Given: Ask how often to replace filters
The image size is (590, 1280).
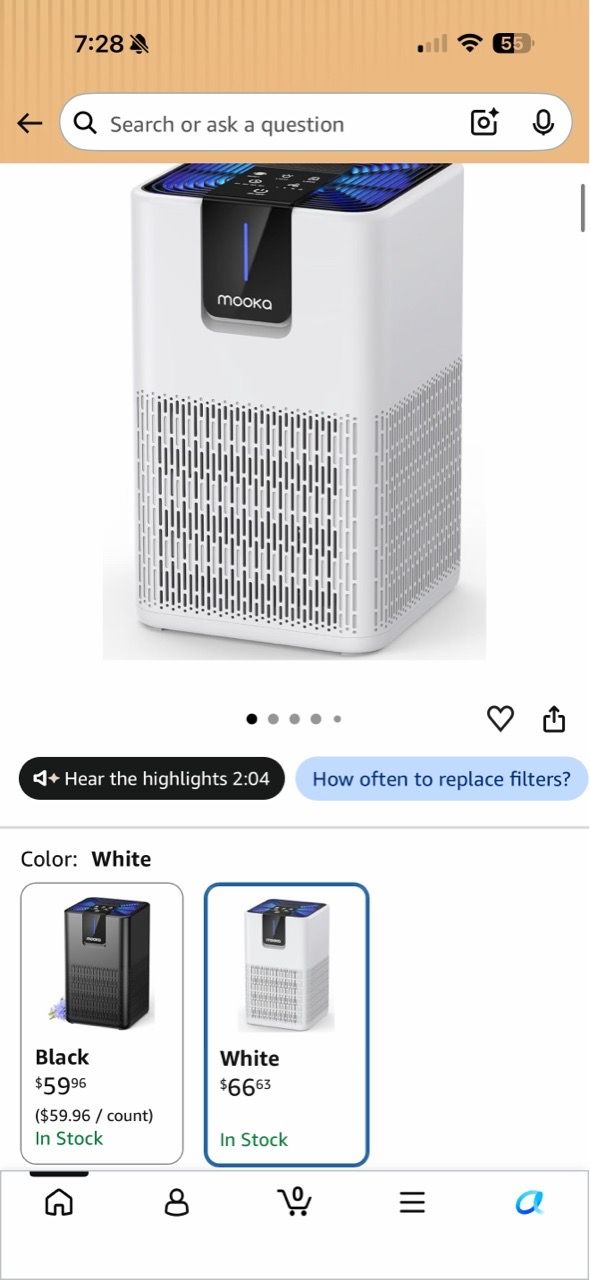Looking at the screenshot, I should tap(441, 779).
